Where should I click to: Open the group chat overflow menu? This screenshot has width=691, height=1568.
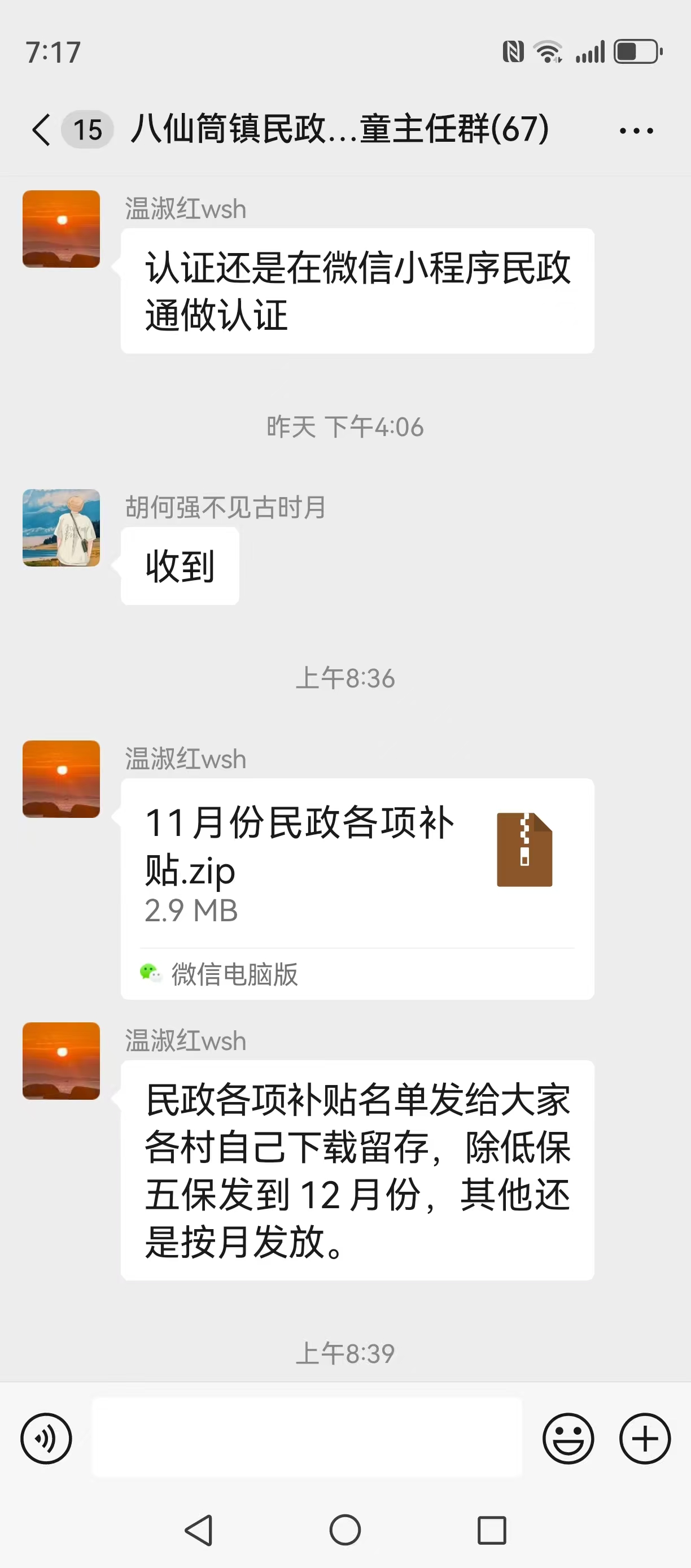click(636, 130)
